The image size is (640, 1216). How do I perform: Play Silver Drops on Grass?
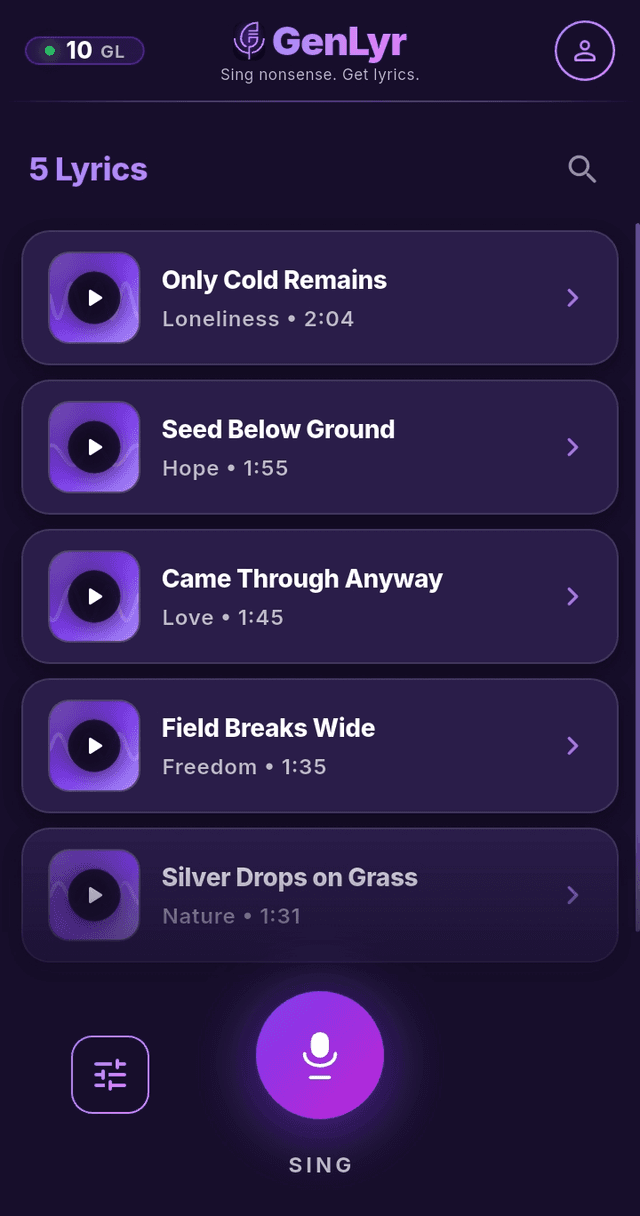pos(94,894)
